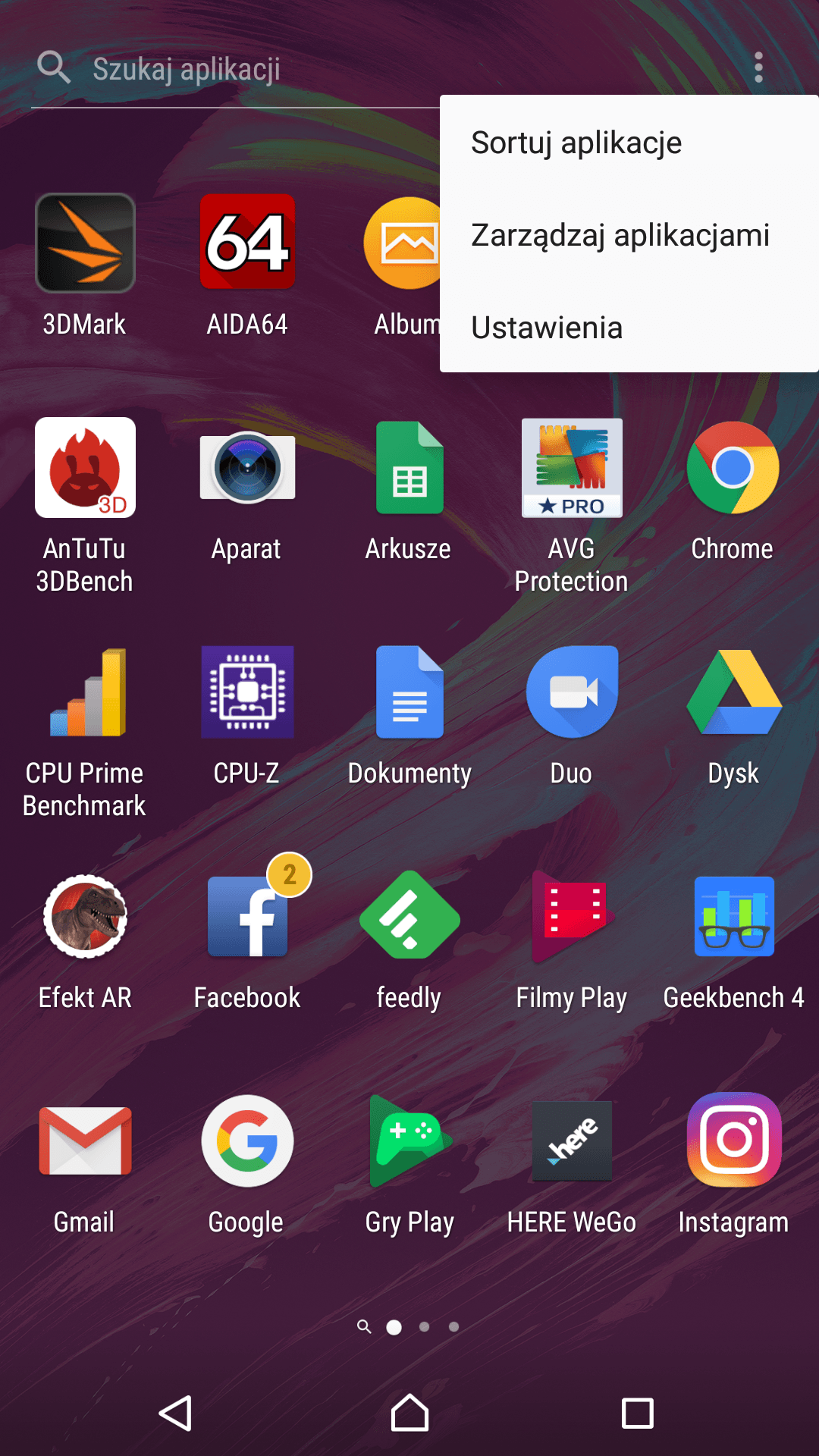Tap the Szukaj aplikacji search field

click(x=235, y=69)
